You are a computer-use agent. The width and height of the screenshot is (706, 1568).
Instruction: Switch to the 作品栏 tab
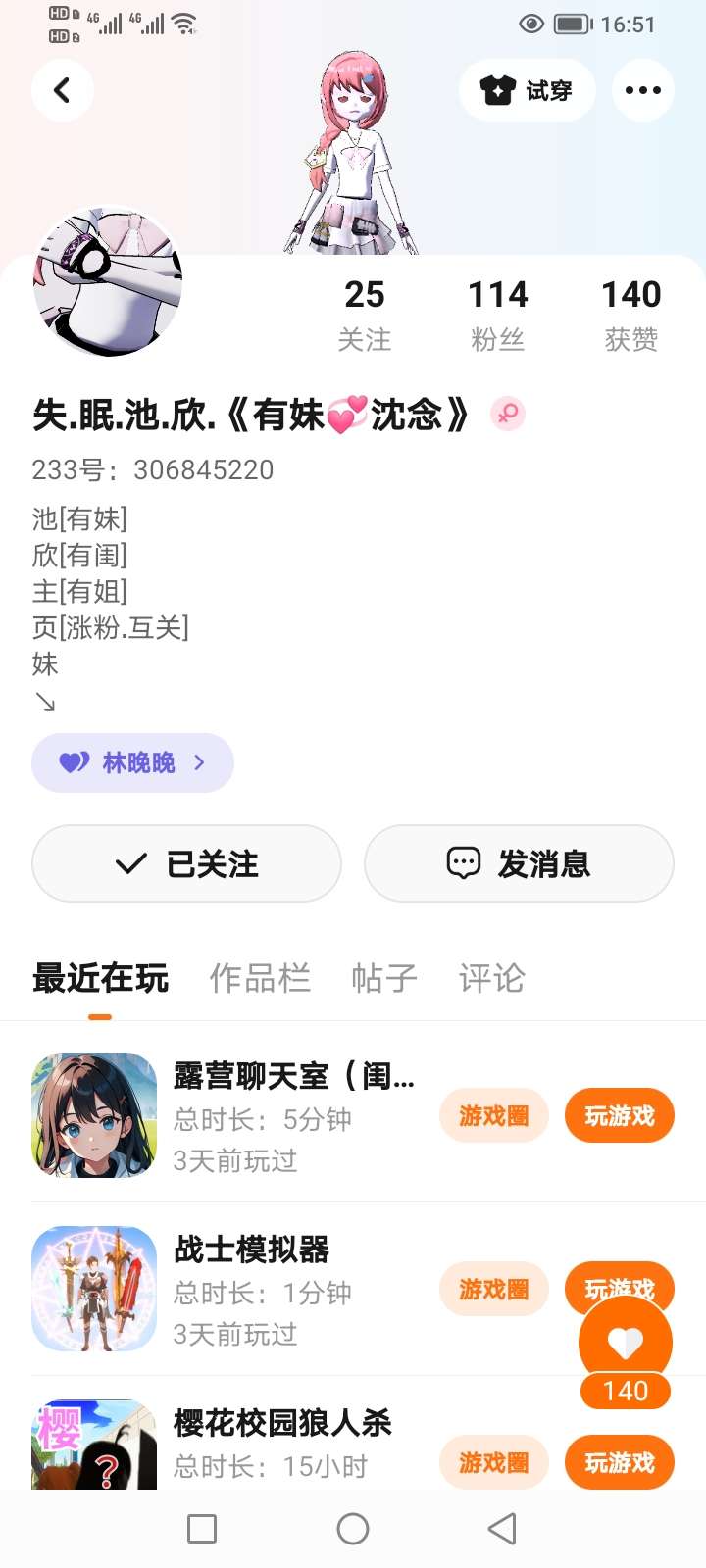tap(260, 978)
